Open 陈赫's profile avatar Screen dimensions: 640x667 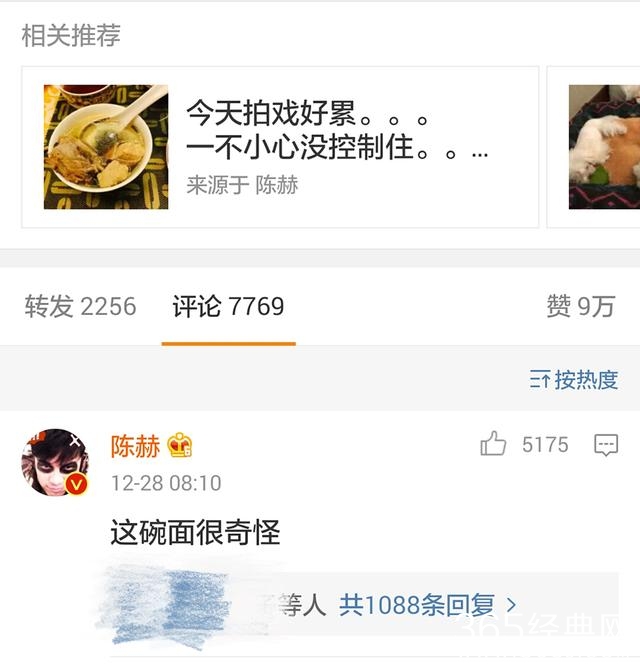[x=55, y=463]
